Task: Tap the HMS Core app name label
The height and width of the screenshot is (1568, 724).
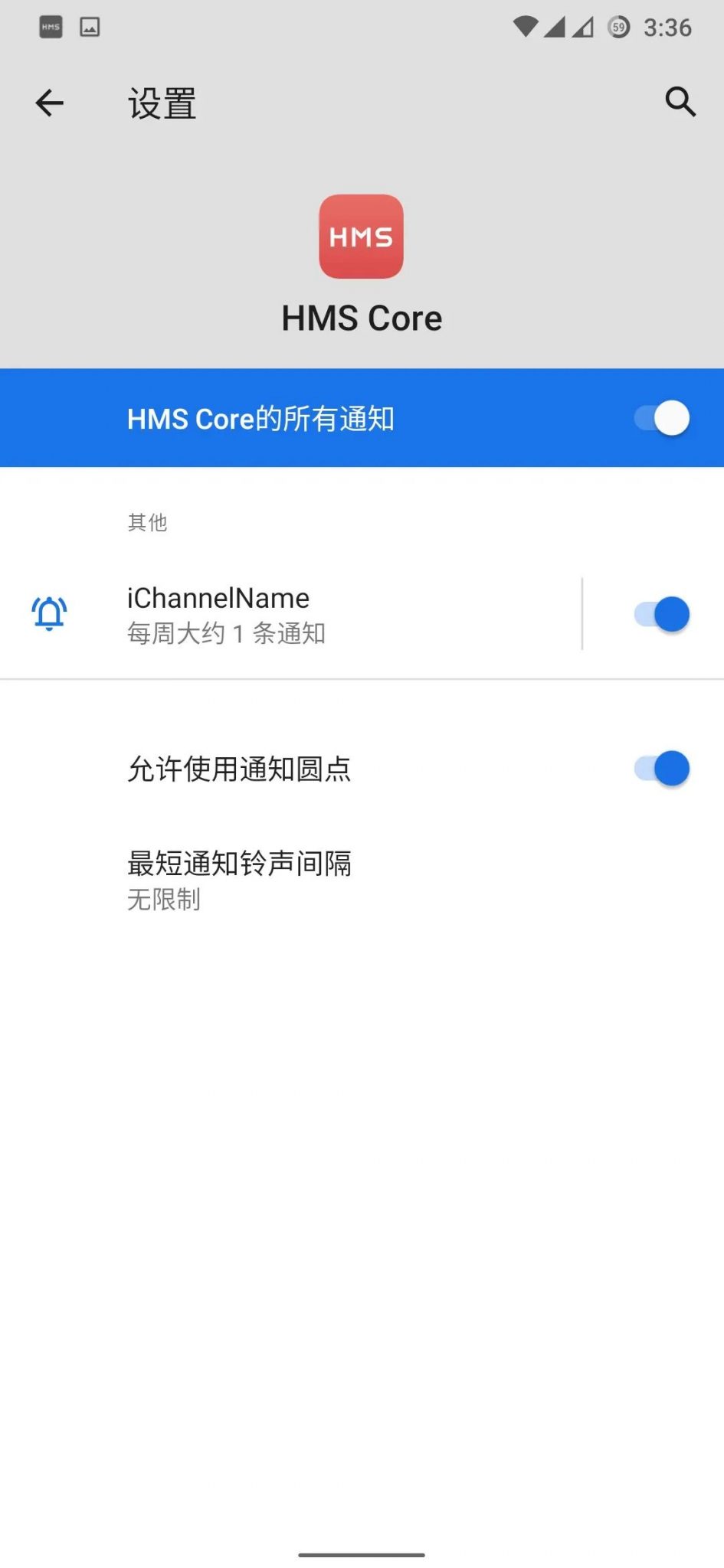Action: pyautogui.click(x=360, y=317)
